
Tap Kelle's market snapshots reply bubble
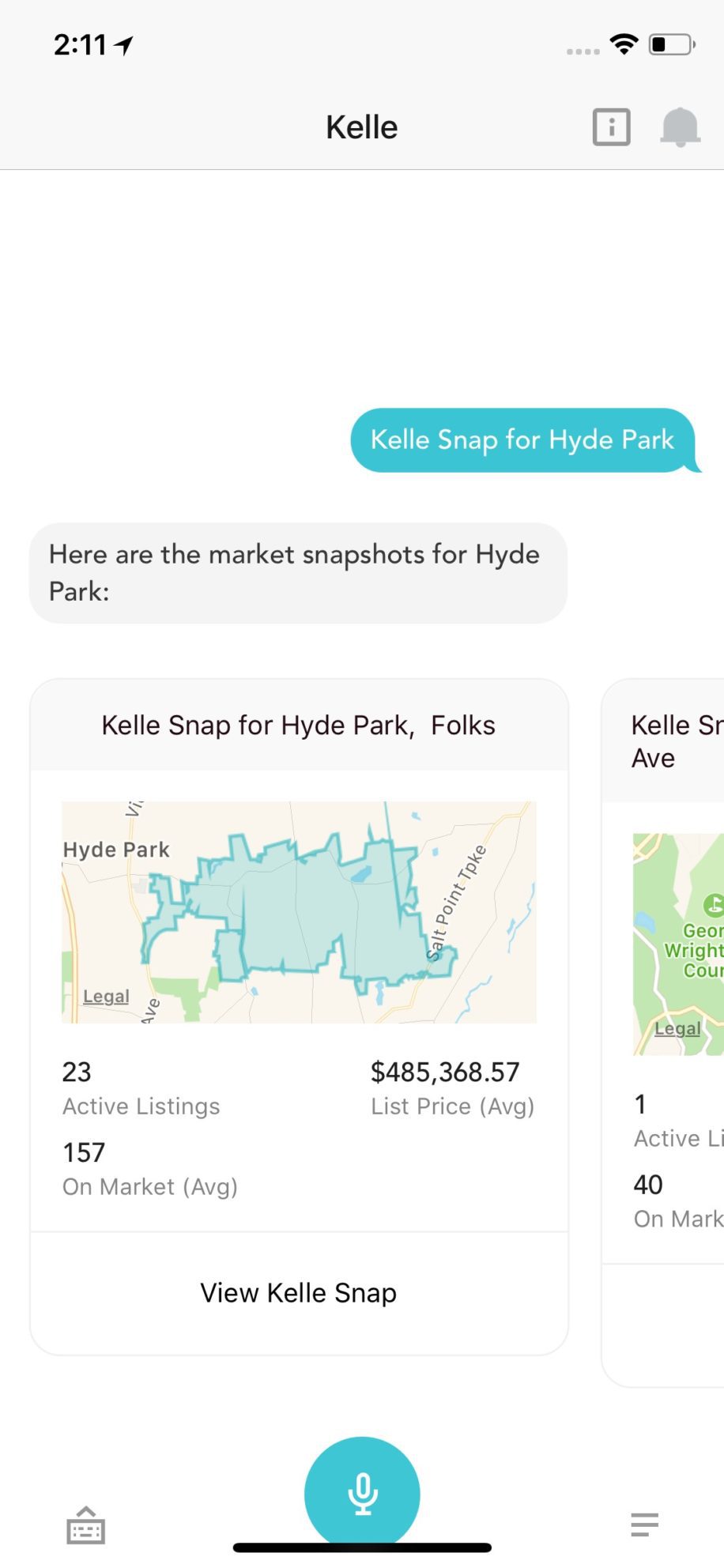[x=298, y=573]
